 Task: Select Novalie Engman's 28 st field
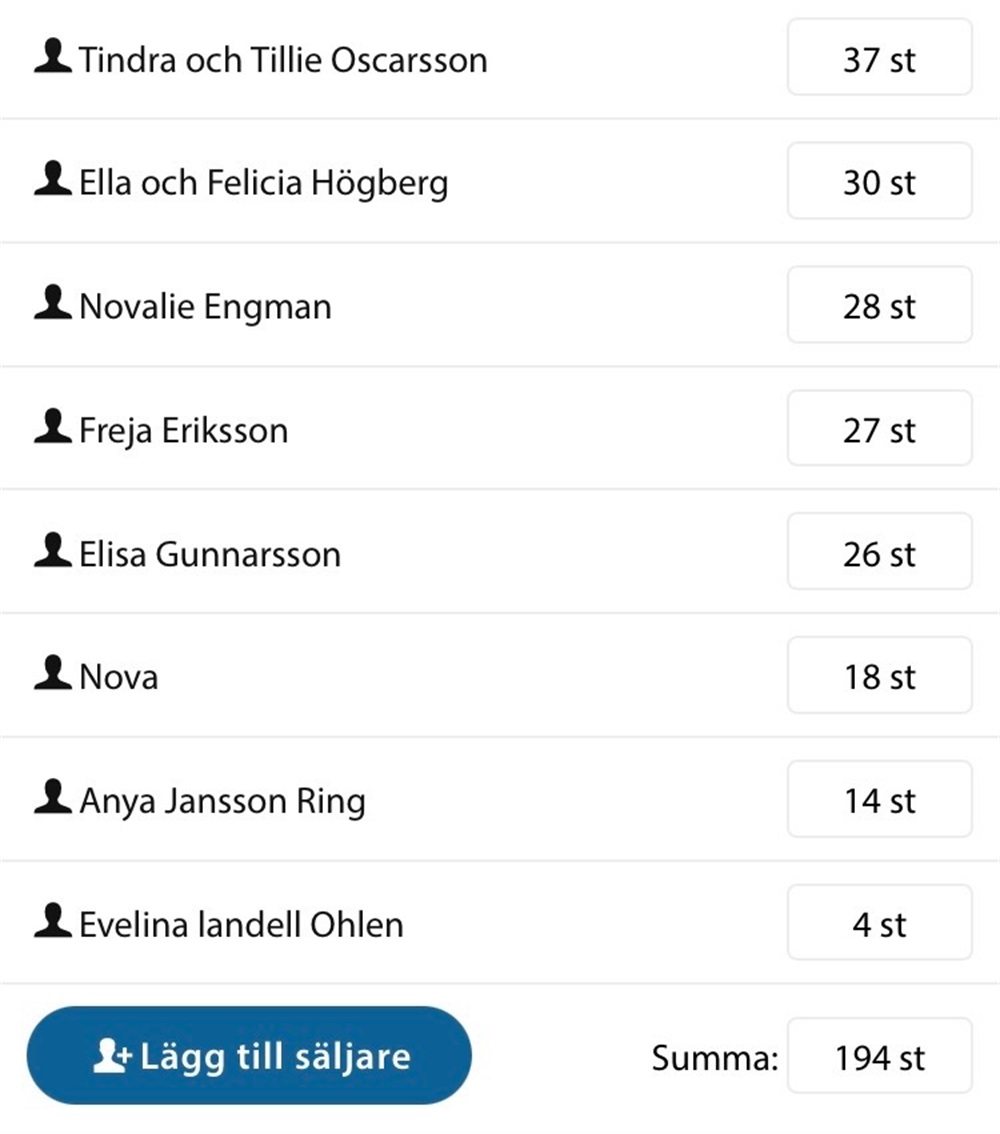point(879,306)
